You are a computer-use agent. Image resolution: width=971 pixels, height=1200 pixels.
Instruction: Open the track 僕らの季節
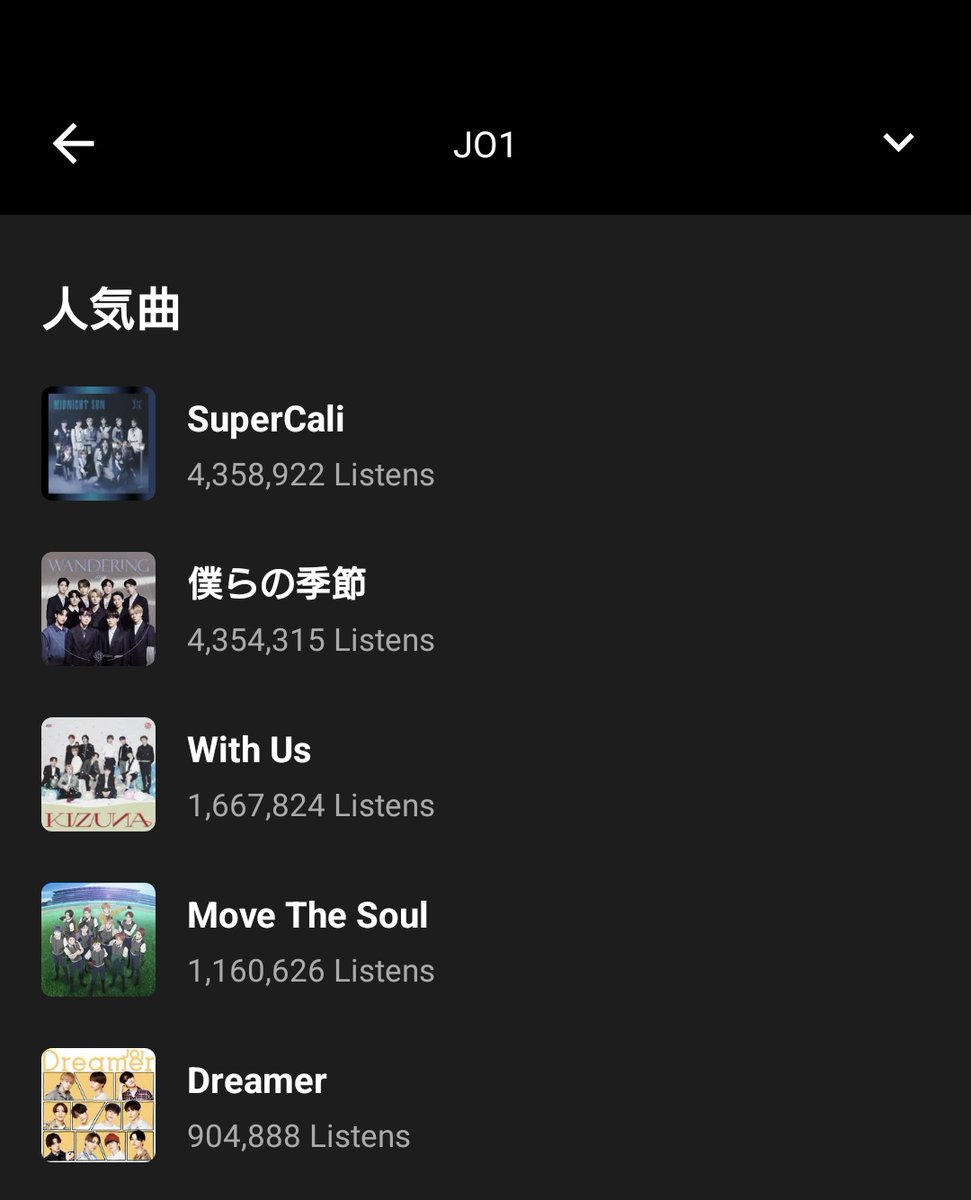(x=276, y=584)
